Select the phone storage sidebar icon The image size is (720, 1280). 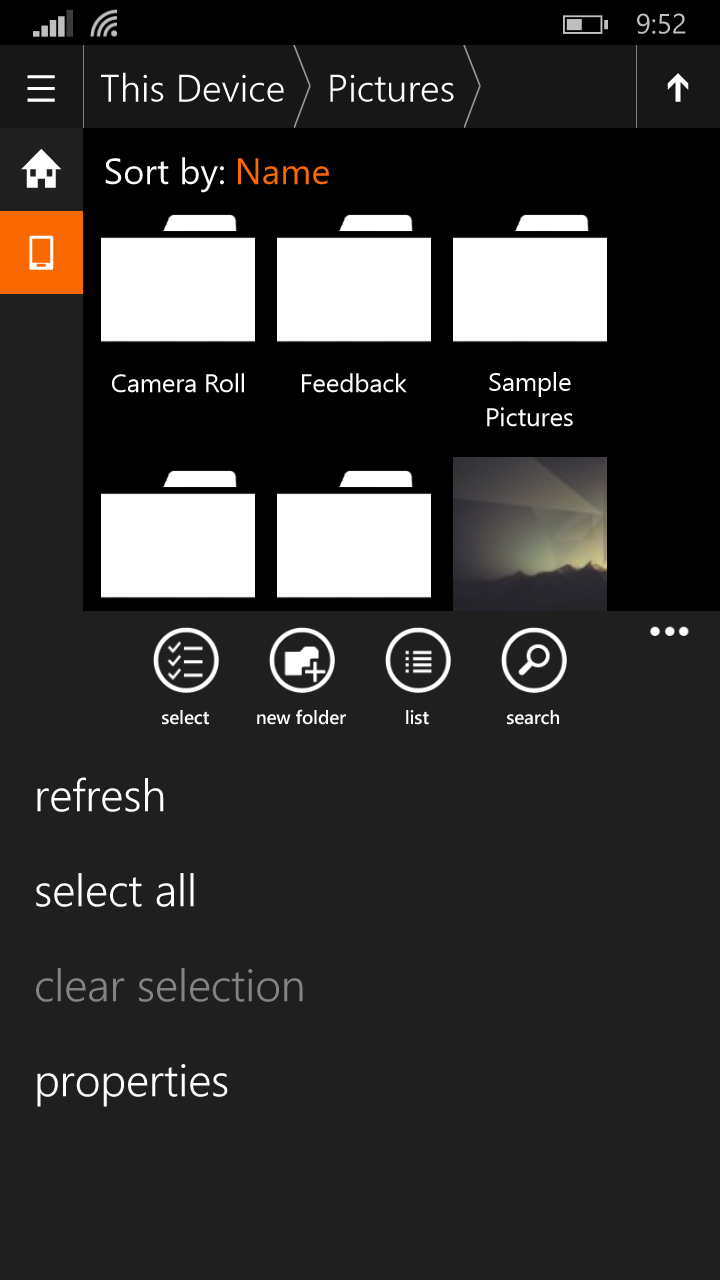pos(41,253)
